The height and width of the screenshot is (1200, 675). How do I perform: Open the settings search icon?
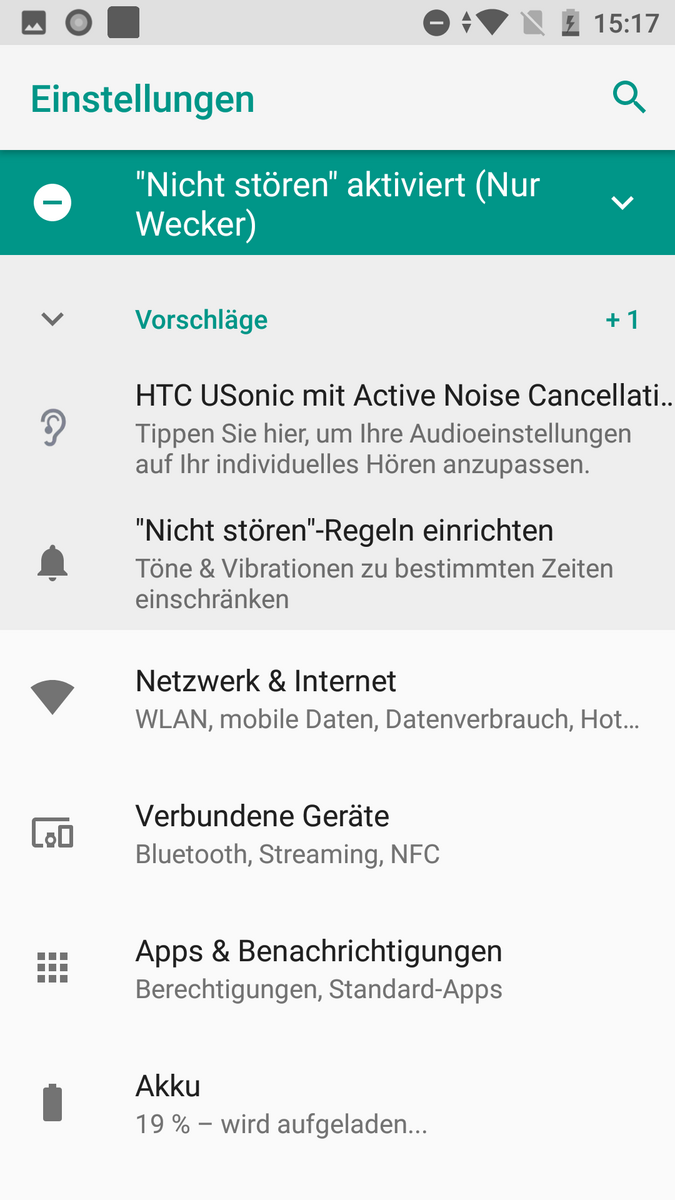[629, 98]
